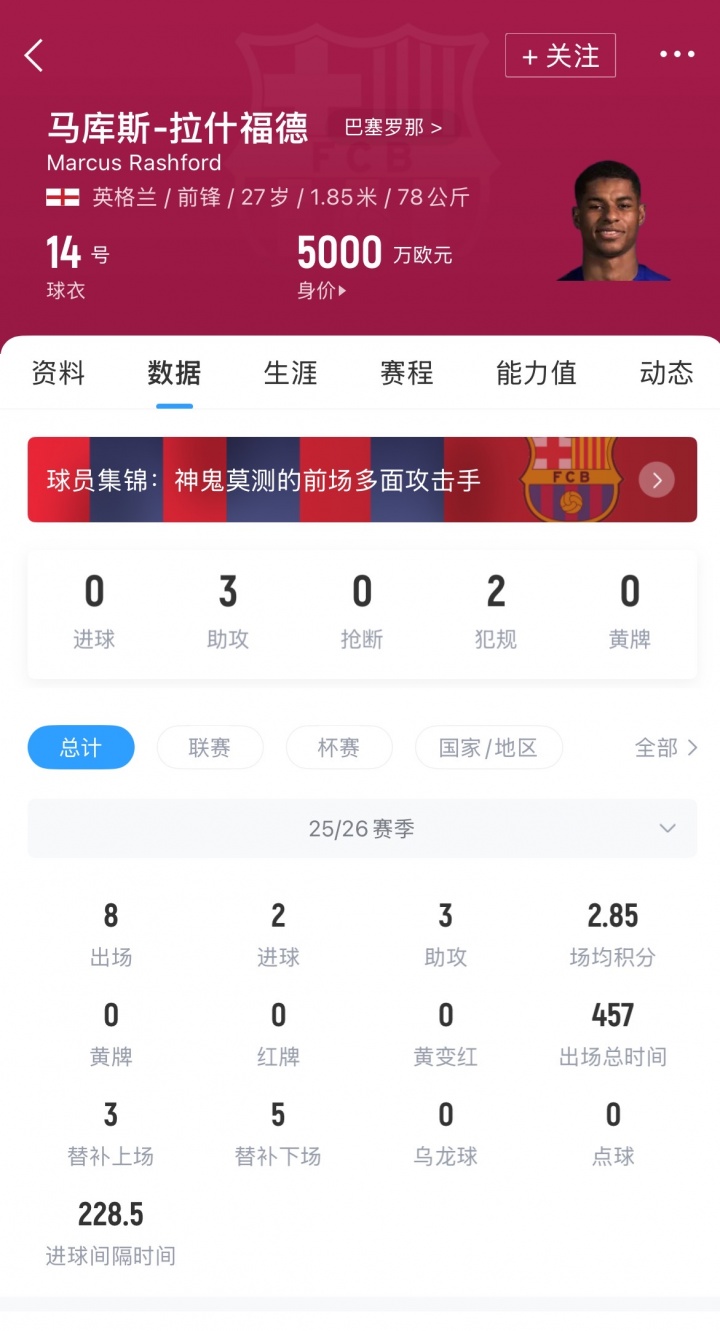
Task: Select the 总计 filter chip
Action: 81,747
